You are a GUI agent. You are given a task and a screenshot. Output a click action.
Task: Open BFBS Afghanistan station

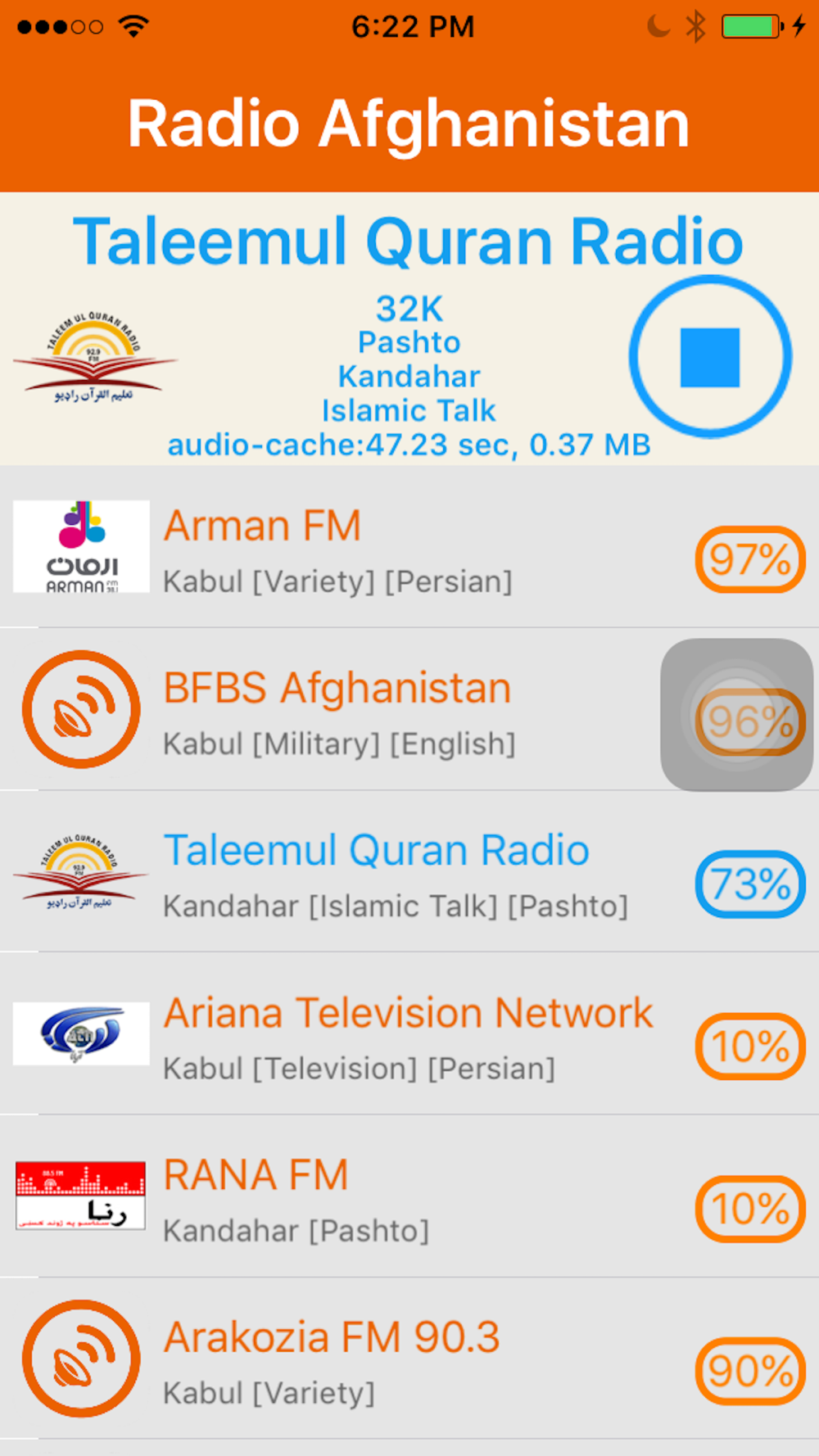click(409, 709)
